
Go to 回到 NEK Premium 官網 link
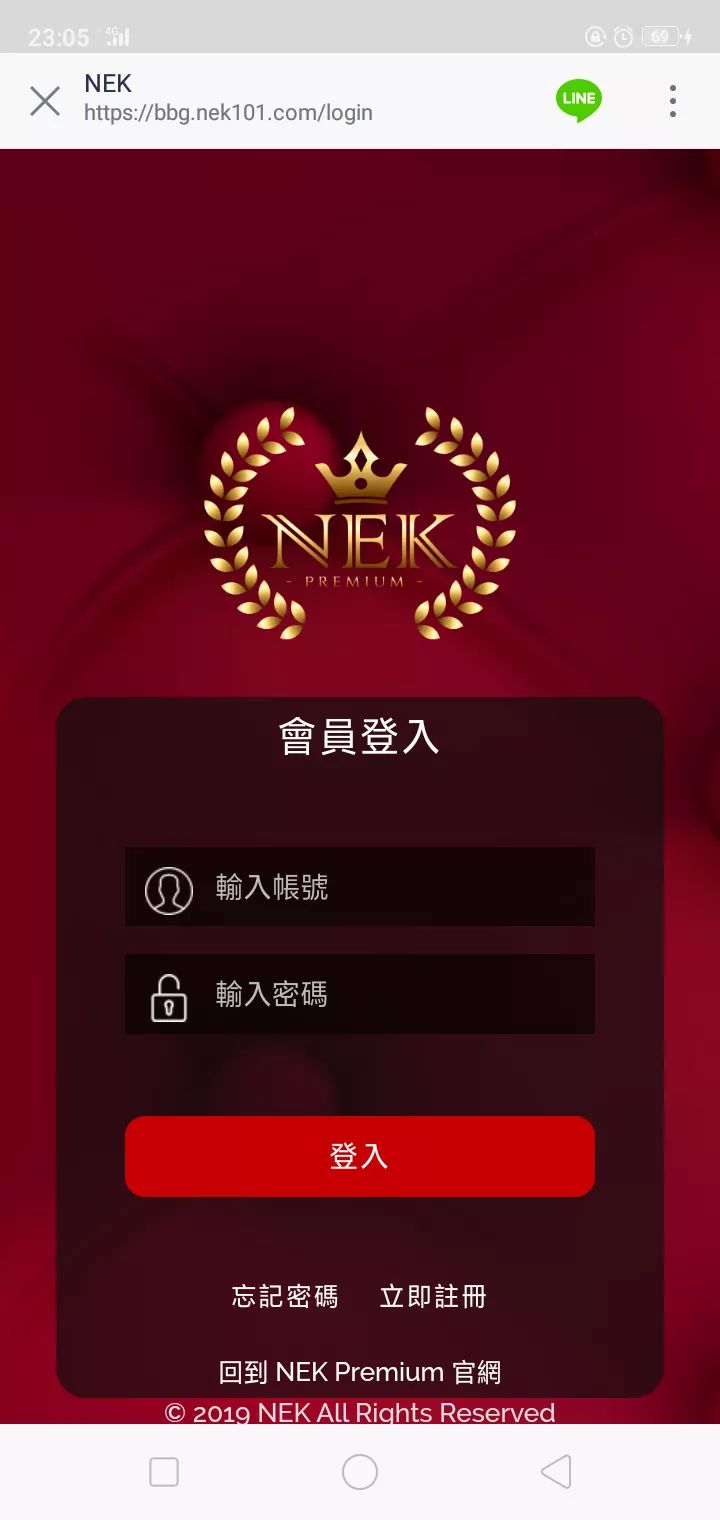pyautogui.click(x=360, y=1372)
